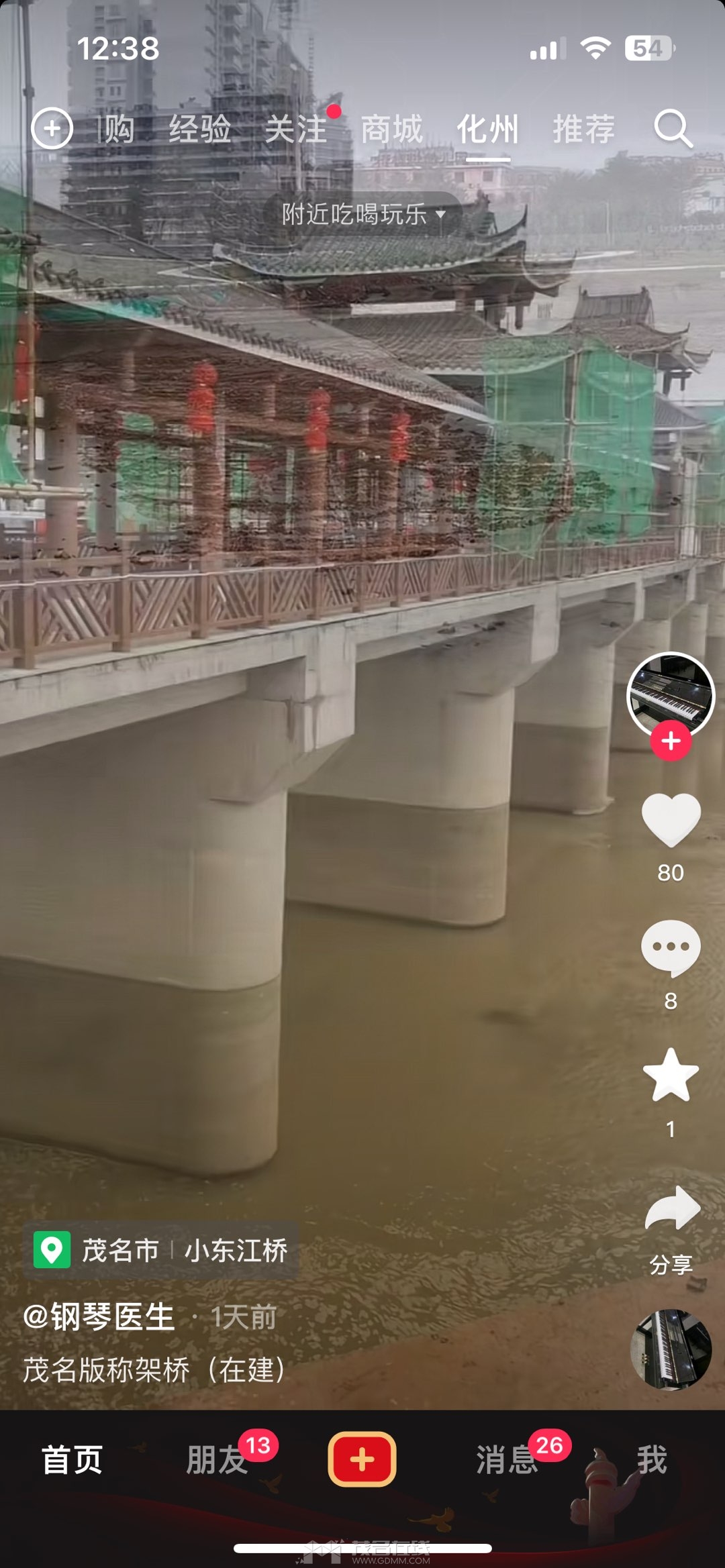Tap the plus circle icon at top left
The height and width of the screenshot is (1568, 725).
(52, 128)
